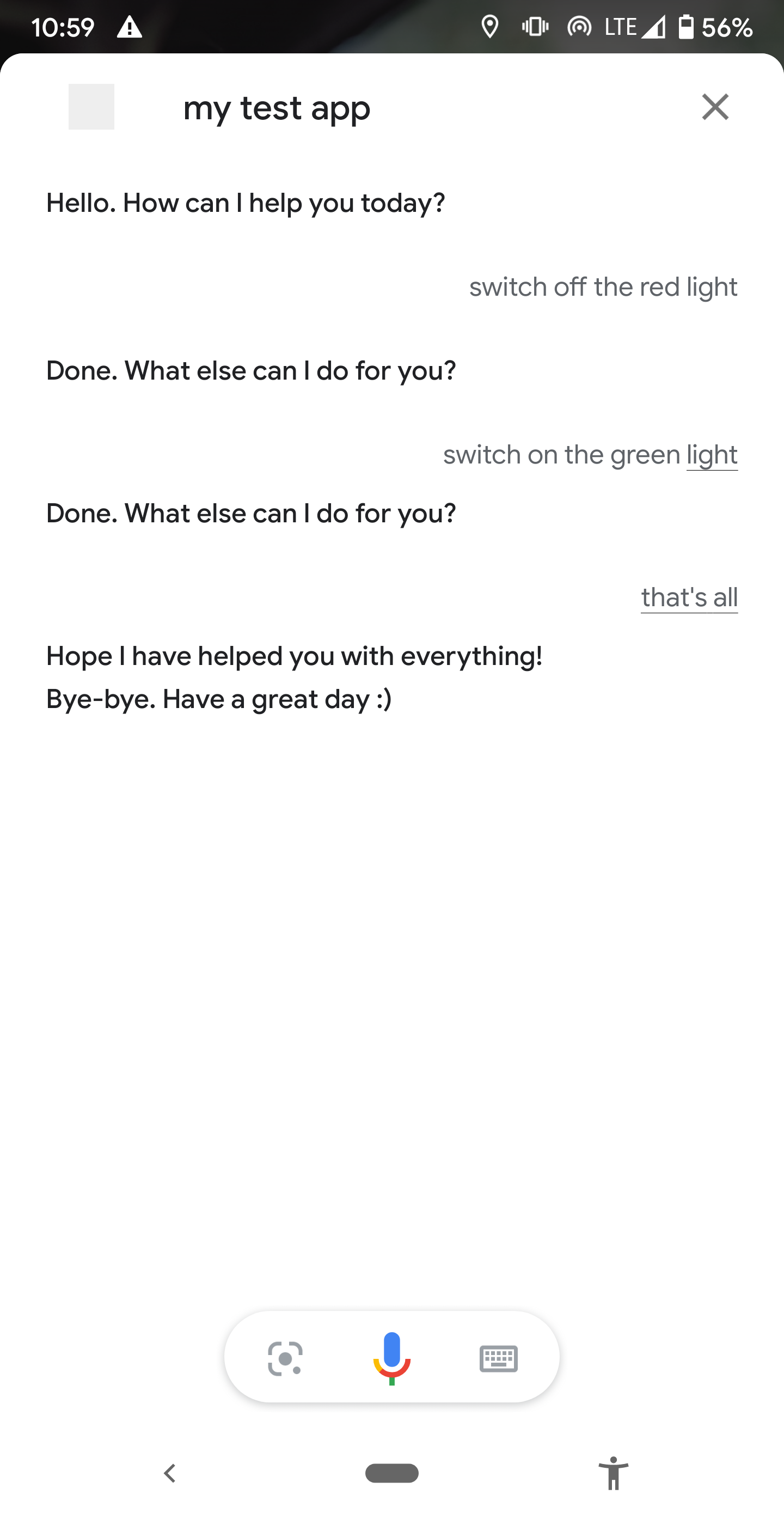784x1519 pixels.
Task: Open the accessibility shortcut button
Action: [x=613, y=1473]
